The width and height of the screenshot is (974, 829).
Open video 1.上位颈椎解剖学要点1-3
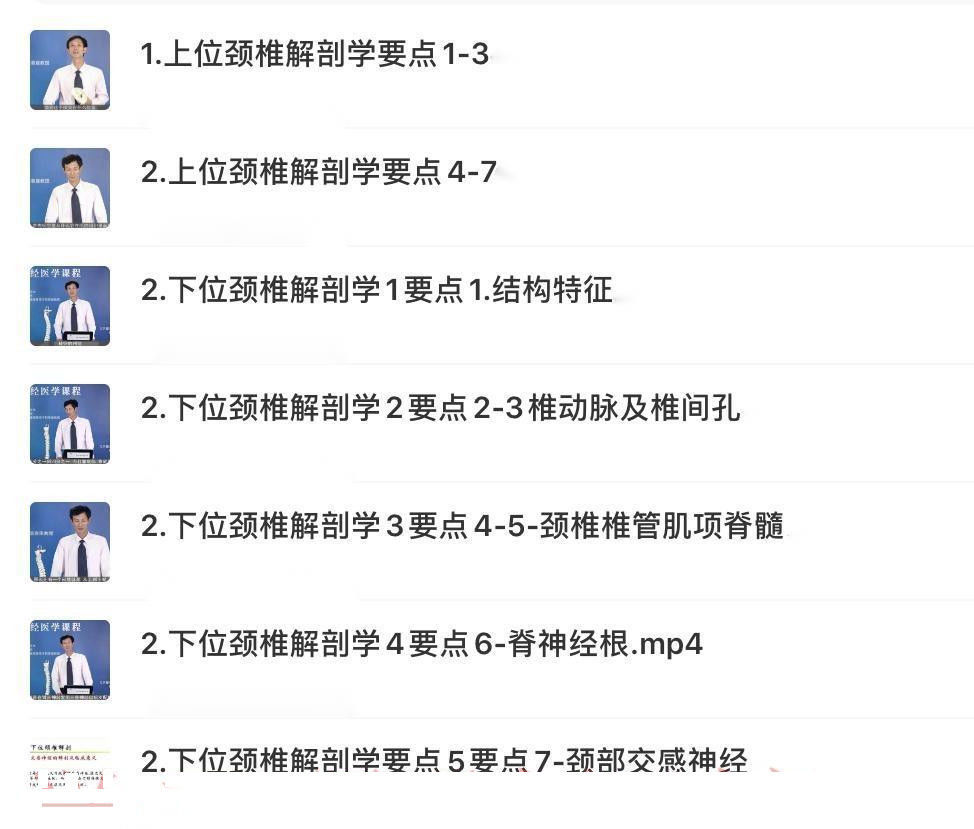click(314, 55)
